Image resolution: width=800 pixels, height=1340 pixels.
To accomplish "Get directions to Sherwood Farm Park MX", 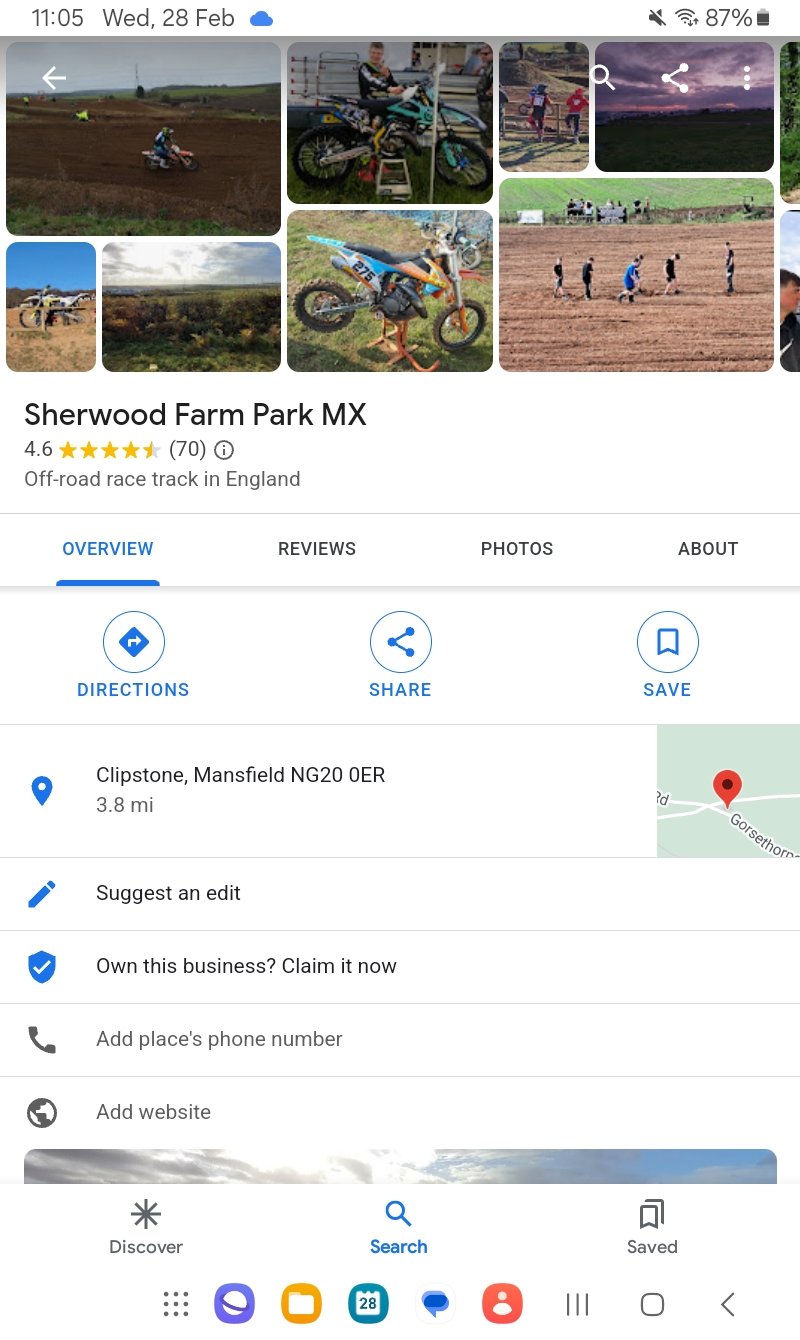I will [133, 656].
